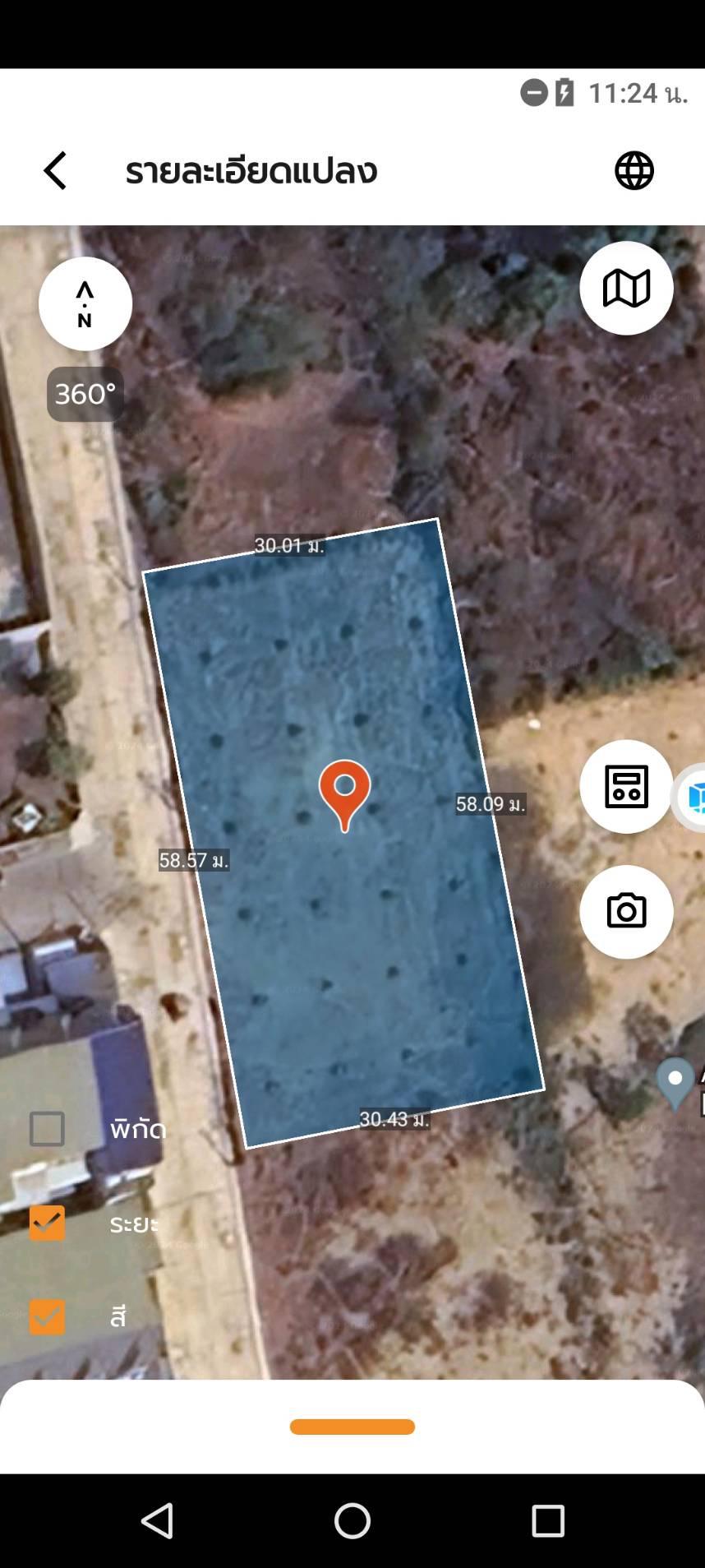Tap the system home button
Viewport: 705px width, 1568px height.
point(352,1521)
